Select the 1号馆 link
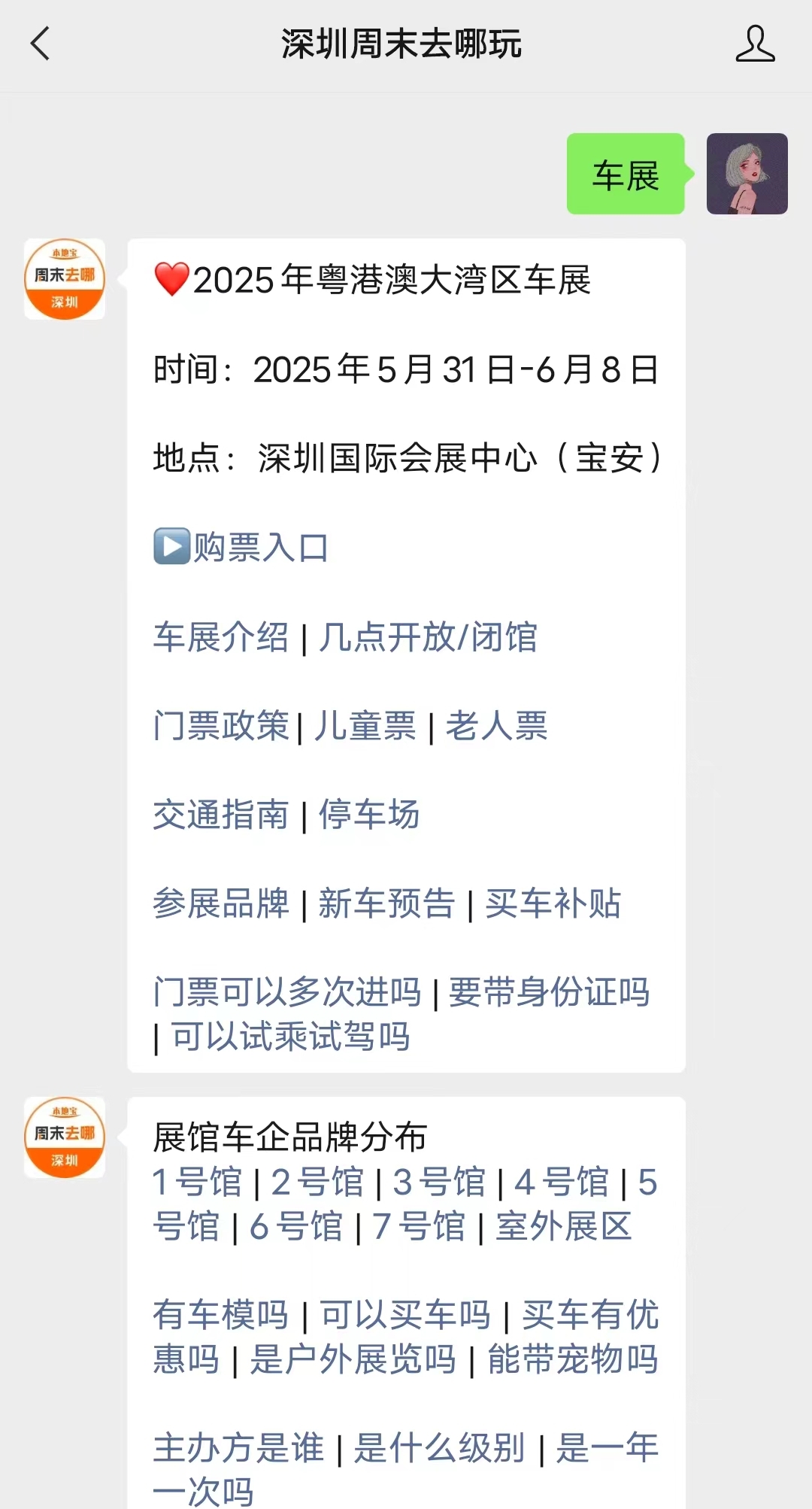812x1509 pixels. pyautogui.click(x=197, y=1182)
